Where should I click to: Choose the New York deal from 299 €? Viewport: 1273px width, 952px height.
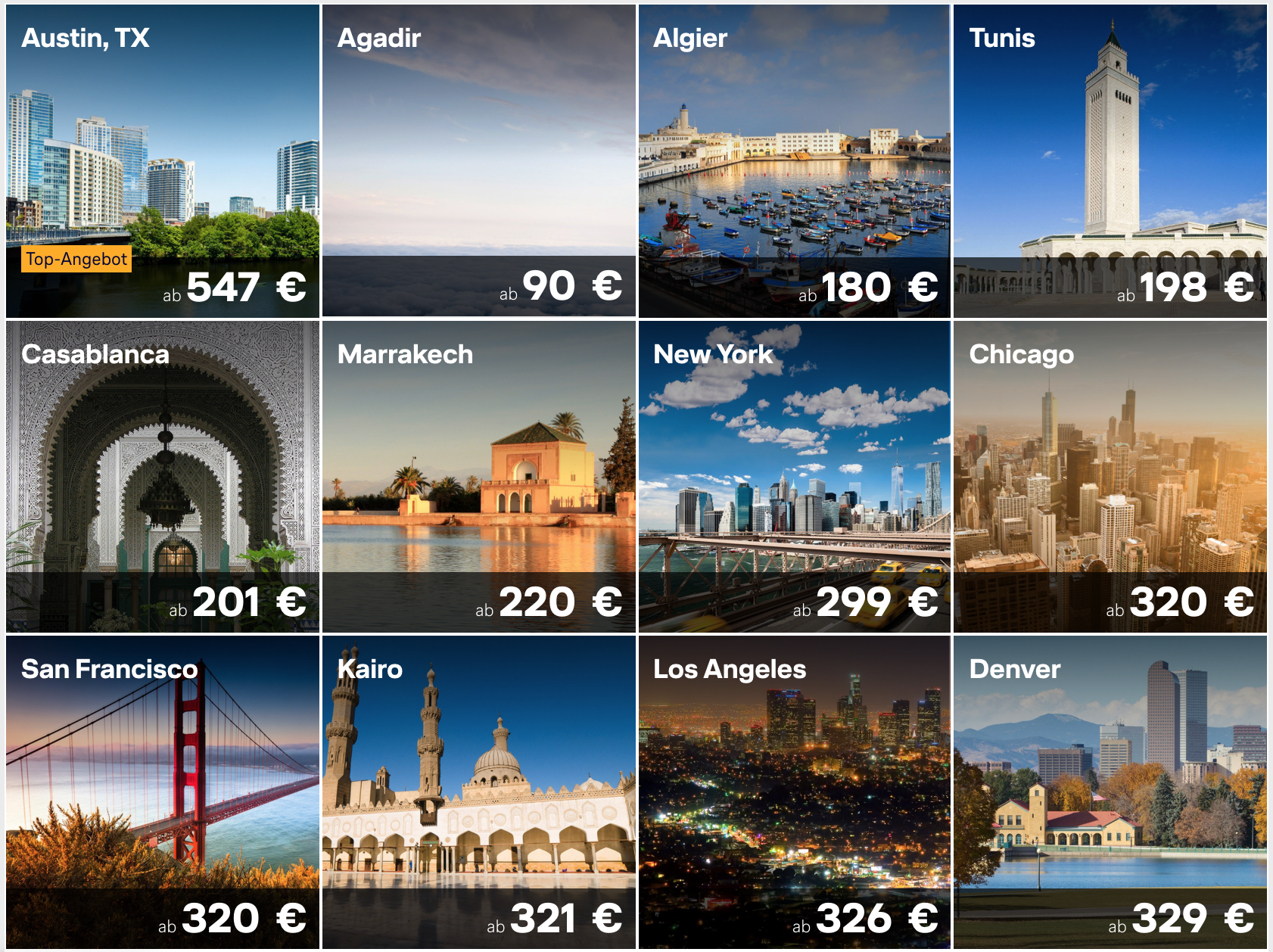coord(794,477)
